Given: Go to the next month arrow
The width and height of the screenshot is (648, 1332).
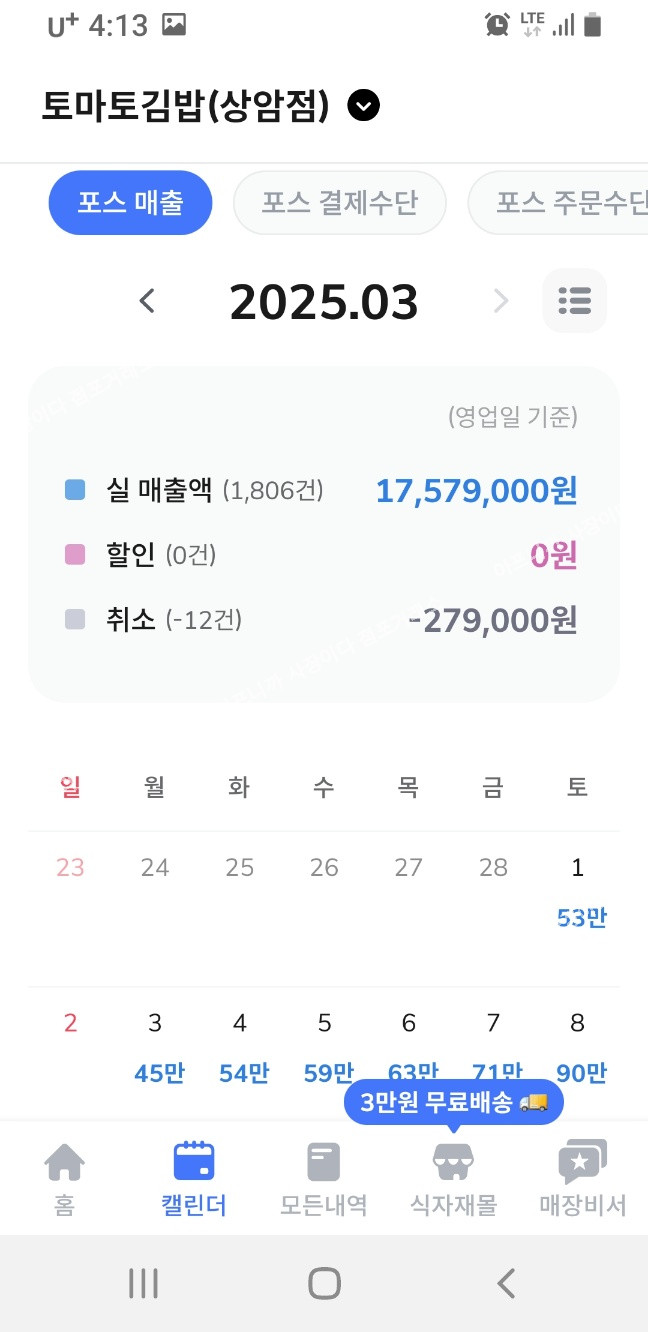Looking at the screenshot, I should [x=501, y=301].
